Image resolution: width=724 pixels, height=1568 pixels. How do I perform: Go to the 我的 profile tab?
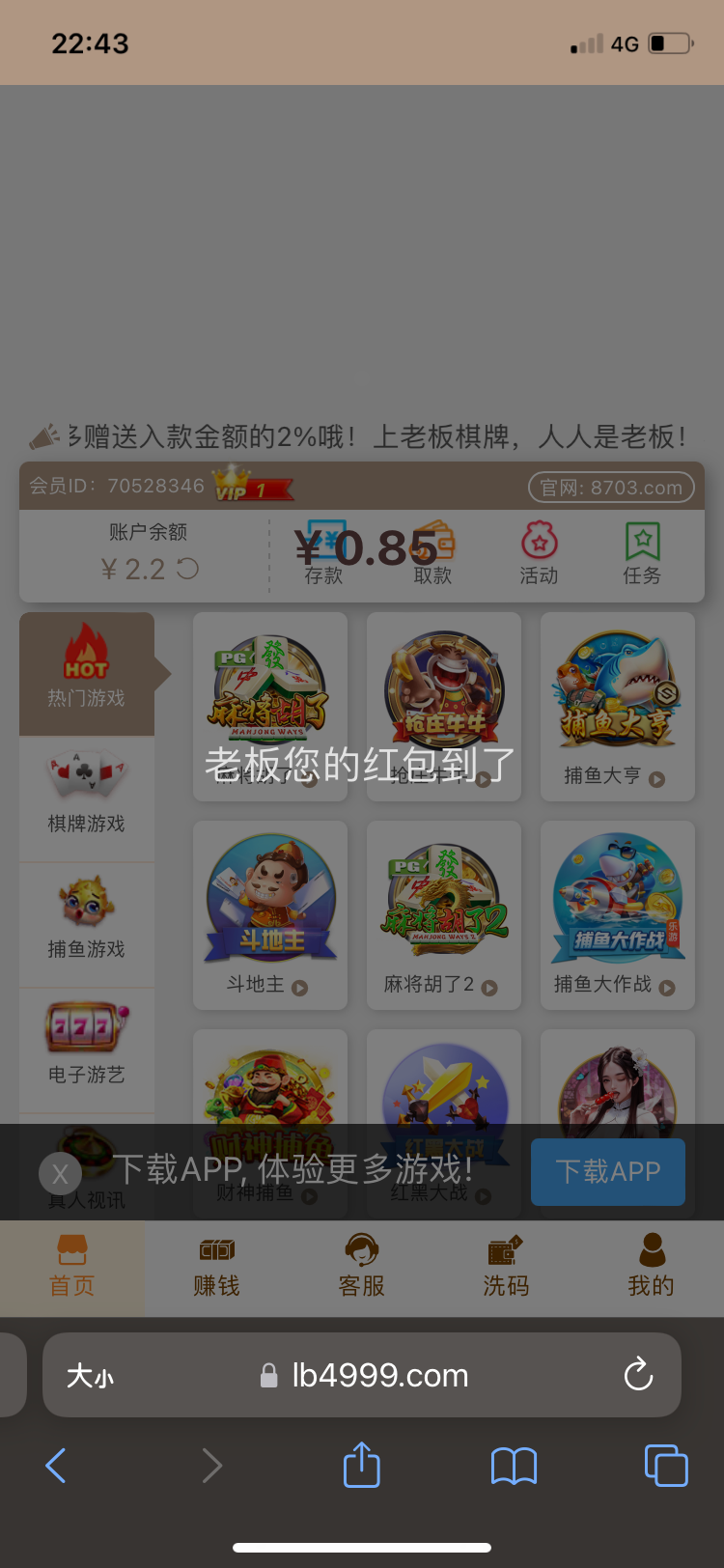point(651,1267)
